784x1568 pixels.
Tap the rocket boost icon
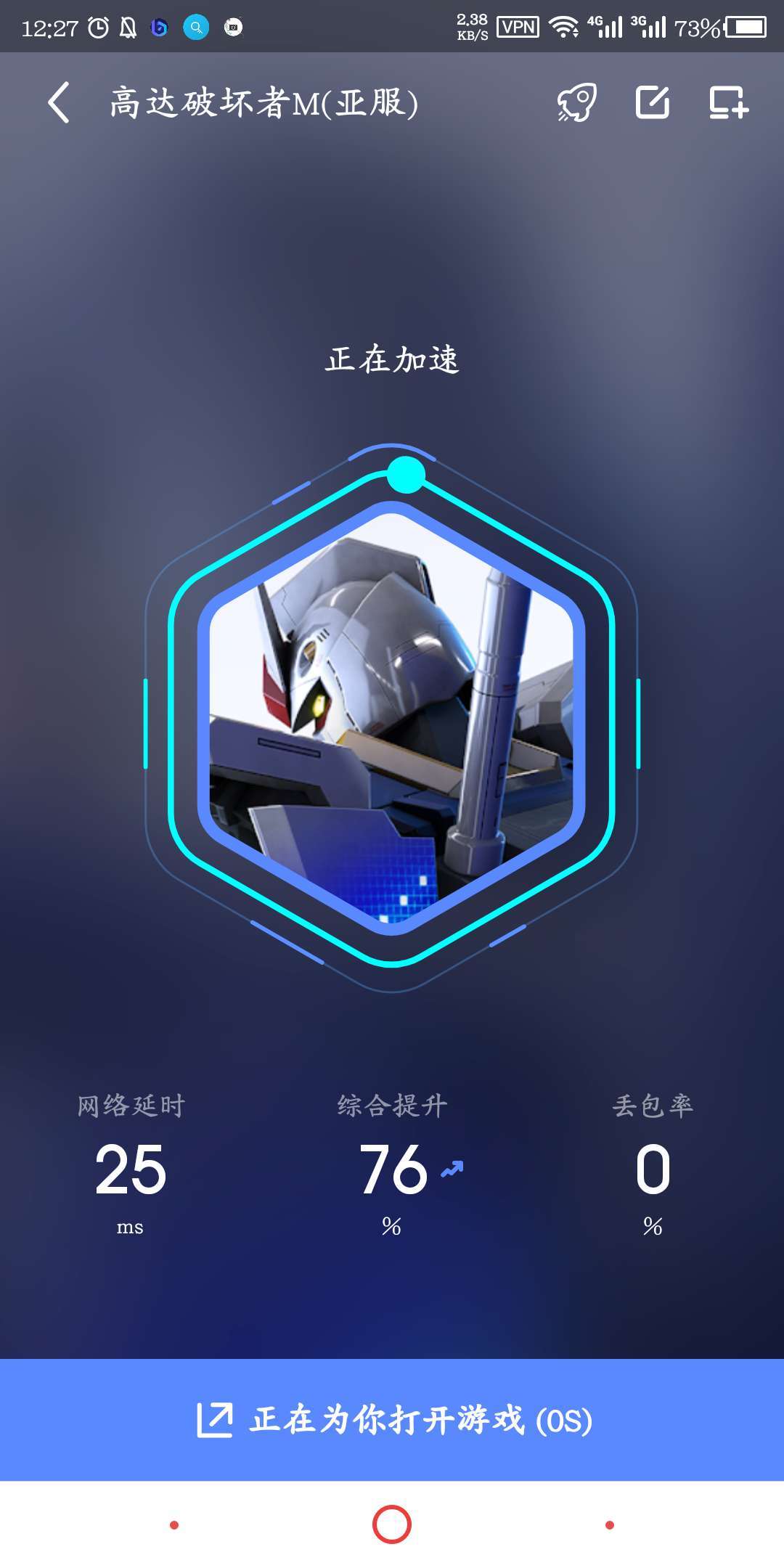[577, 102]
